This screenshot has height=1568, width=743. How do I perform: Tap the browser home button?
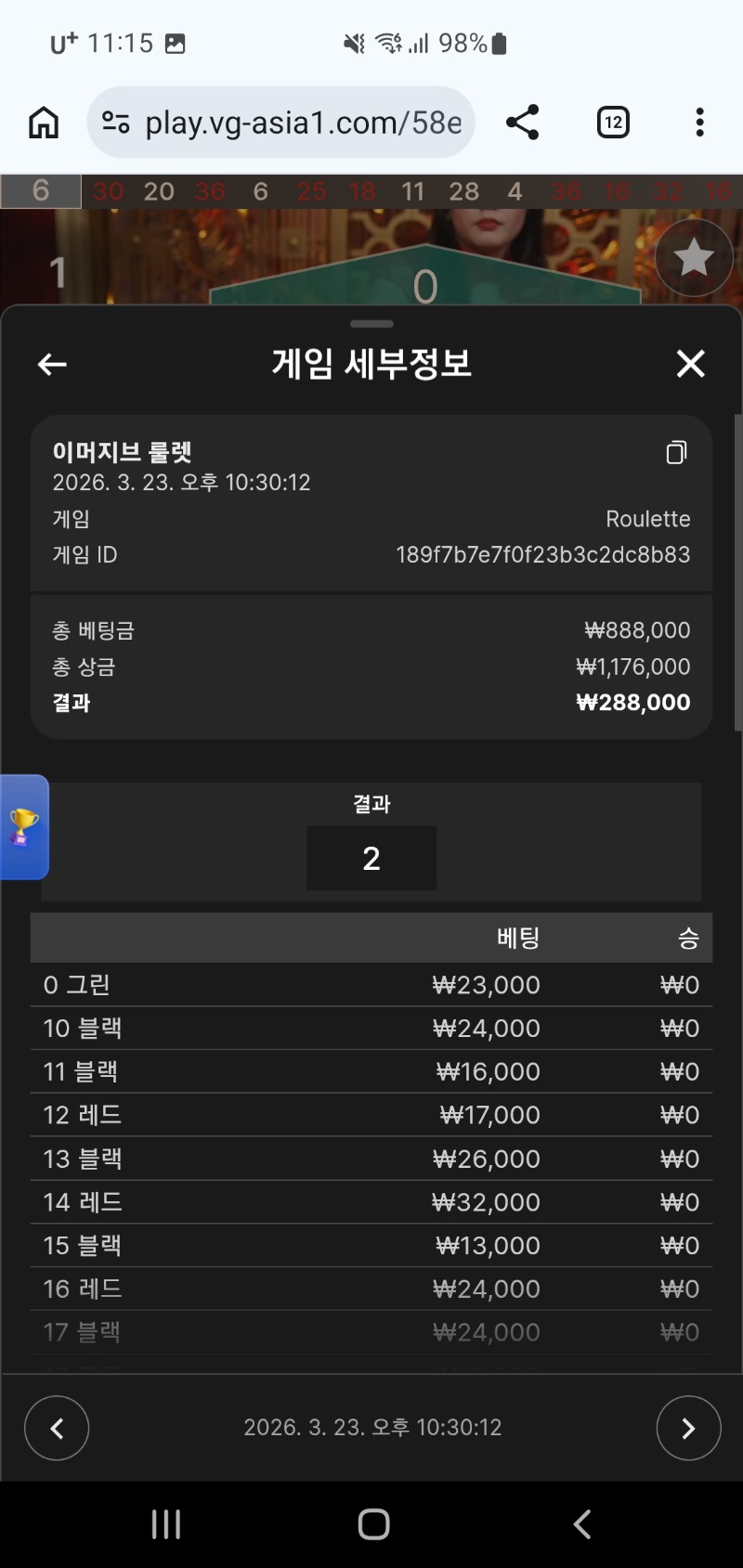(x=44, y=123)
